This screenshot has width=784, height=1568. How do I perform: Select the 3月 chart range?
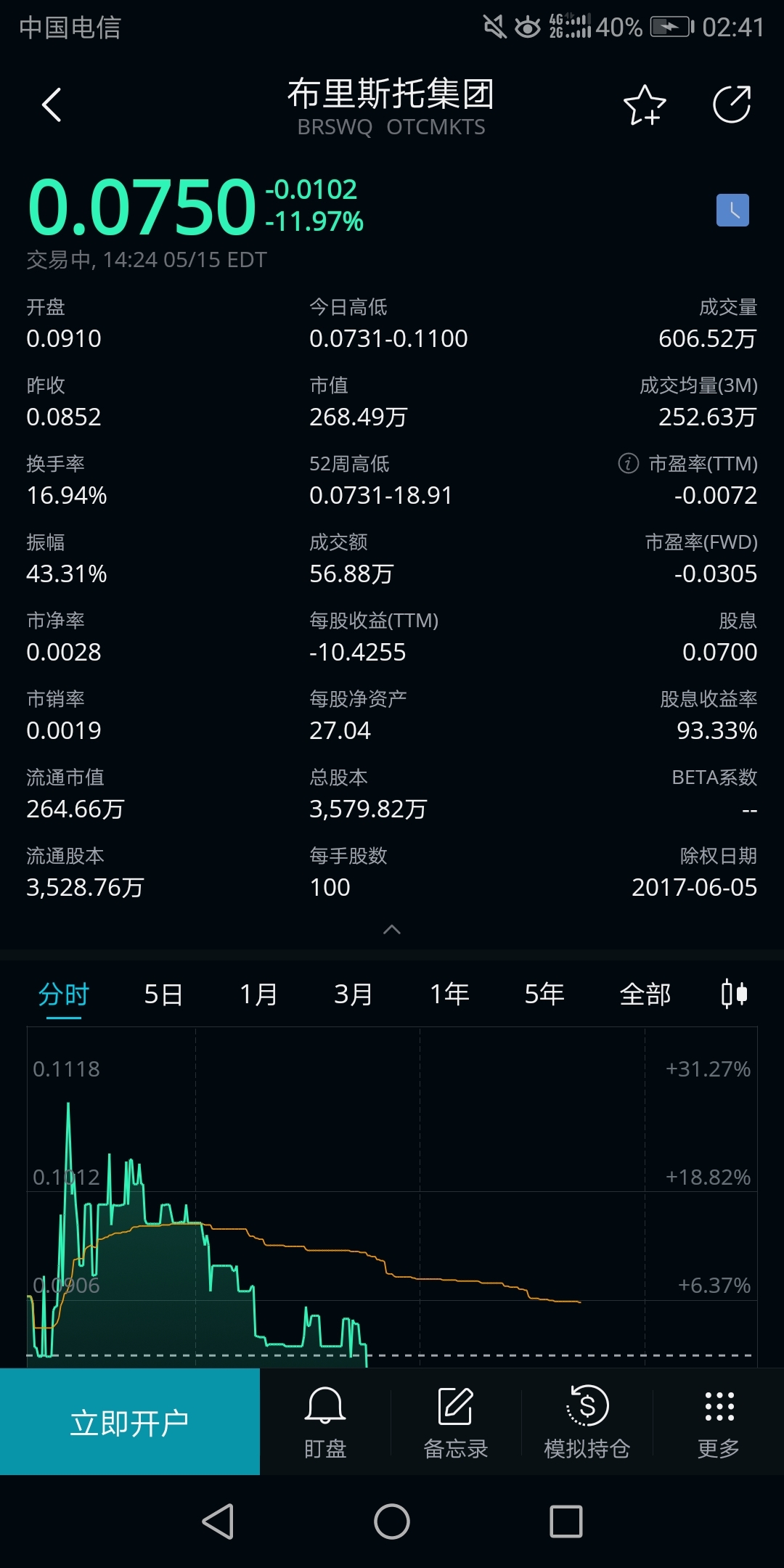coord(354,995)
